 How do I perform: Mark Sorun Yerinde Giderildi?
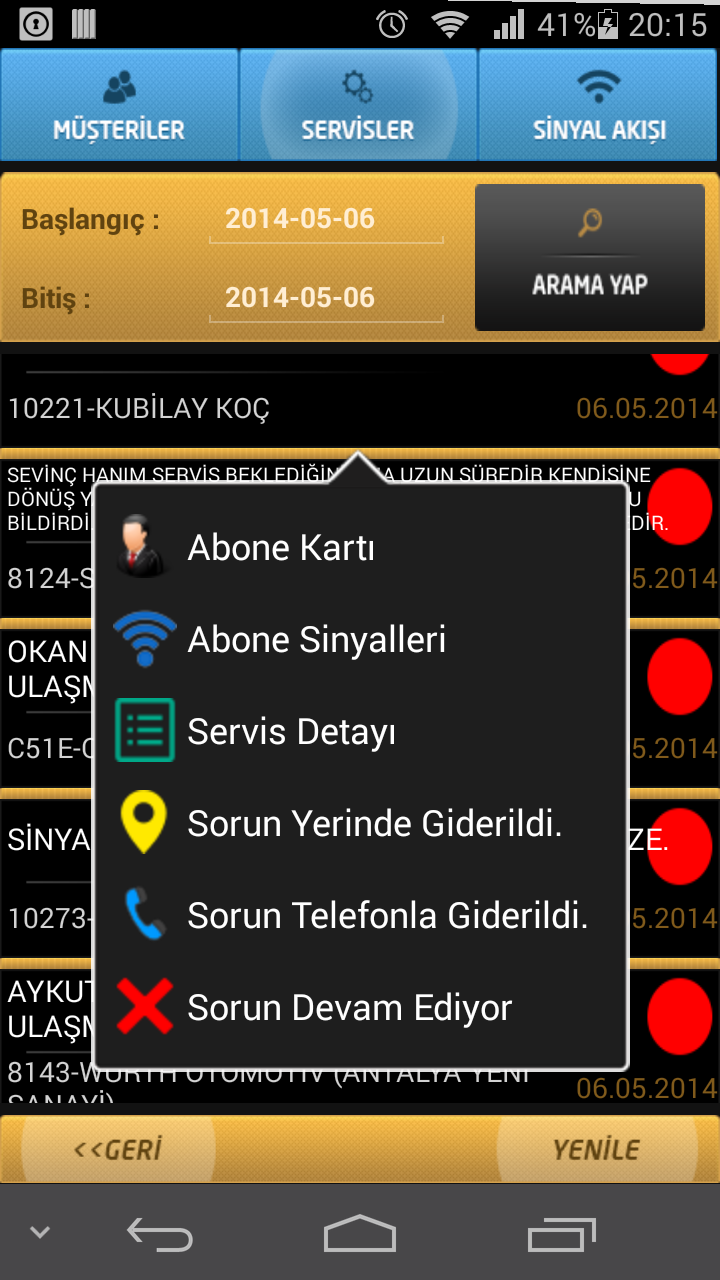click(x=360, y=823)
